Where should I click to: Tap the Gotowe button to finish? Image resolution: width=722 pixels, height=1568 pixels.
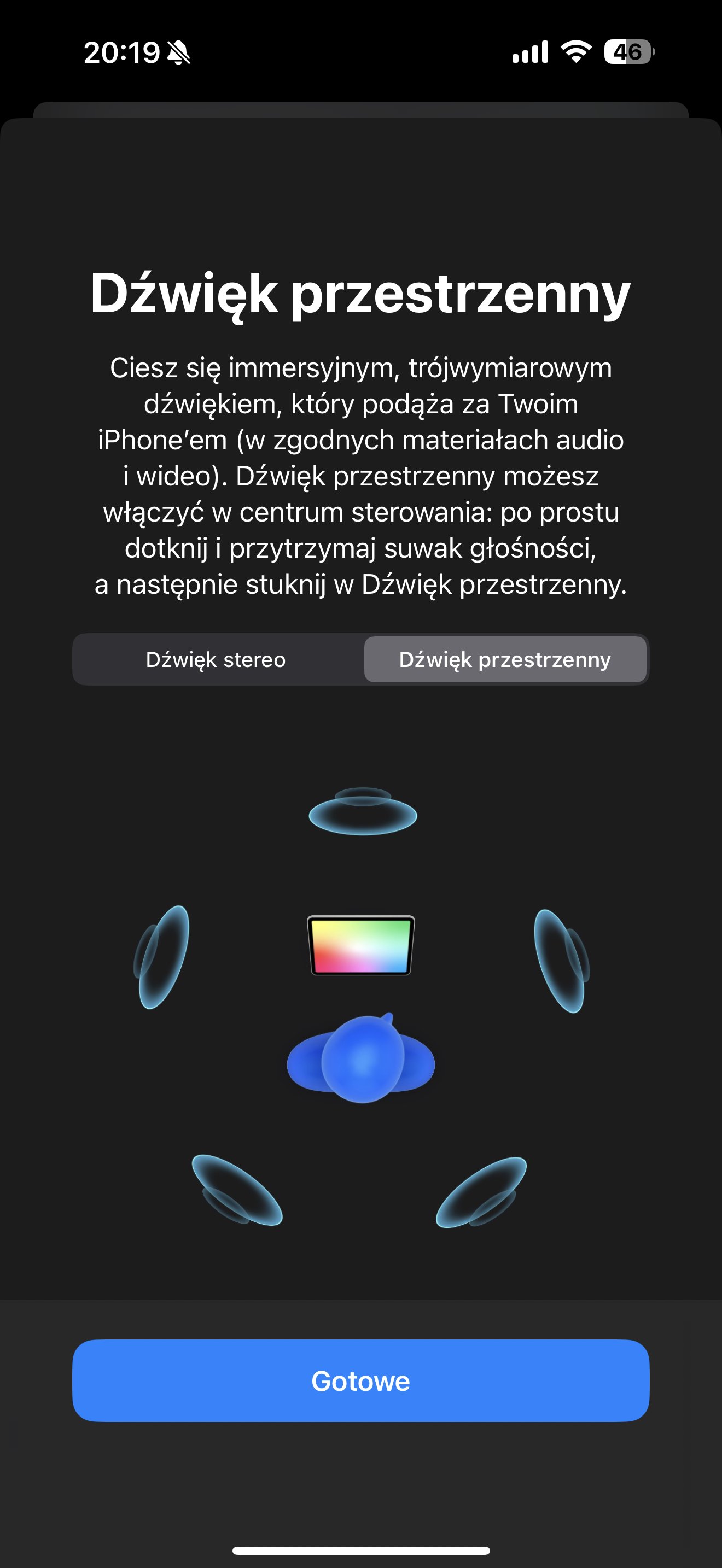[361, 1380]
